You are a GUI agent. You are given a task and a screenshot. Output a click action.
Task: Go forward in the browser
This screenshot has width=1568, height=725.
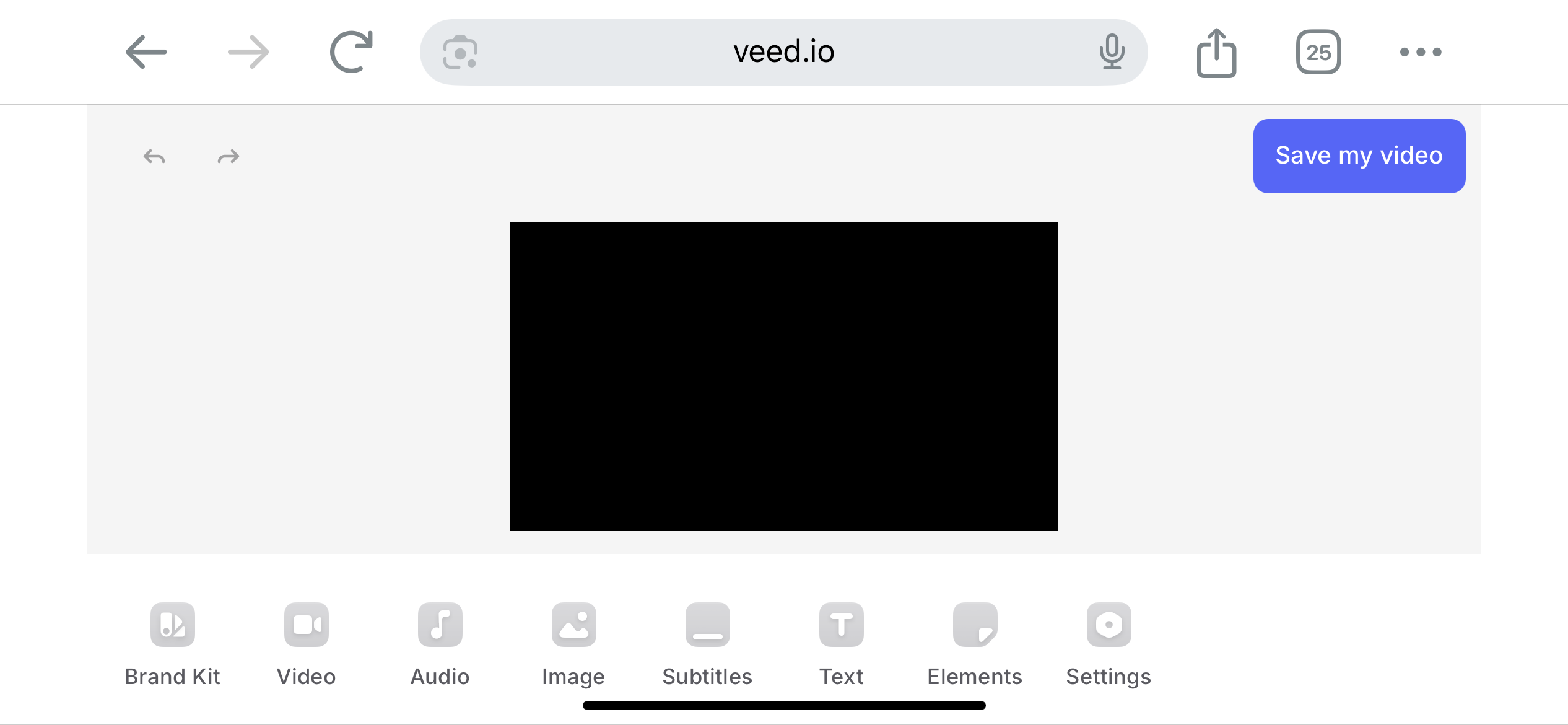point(248,52)
